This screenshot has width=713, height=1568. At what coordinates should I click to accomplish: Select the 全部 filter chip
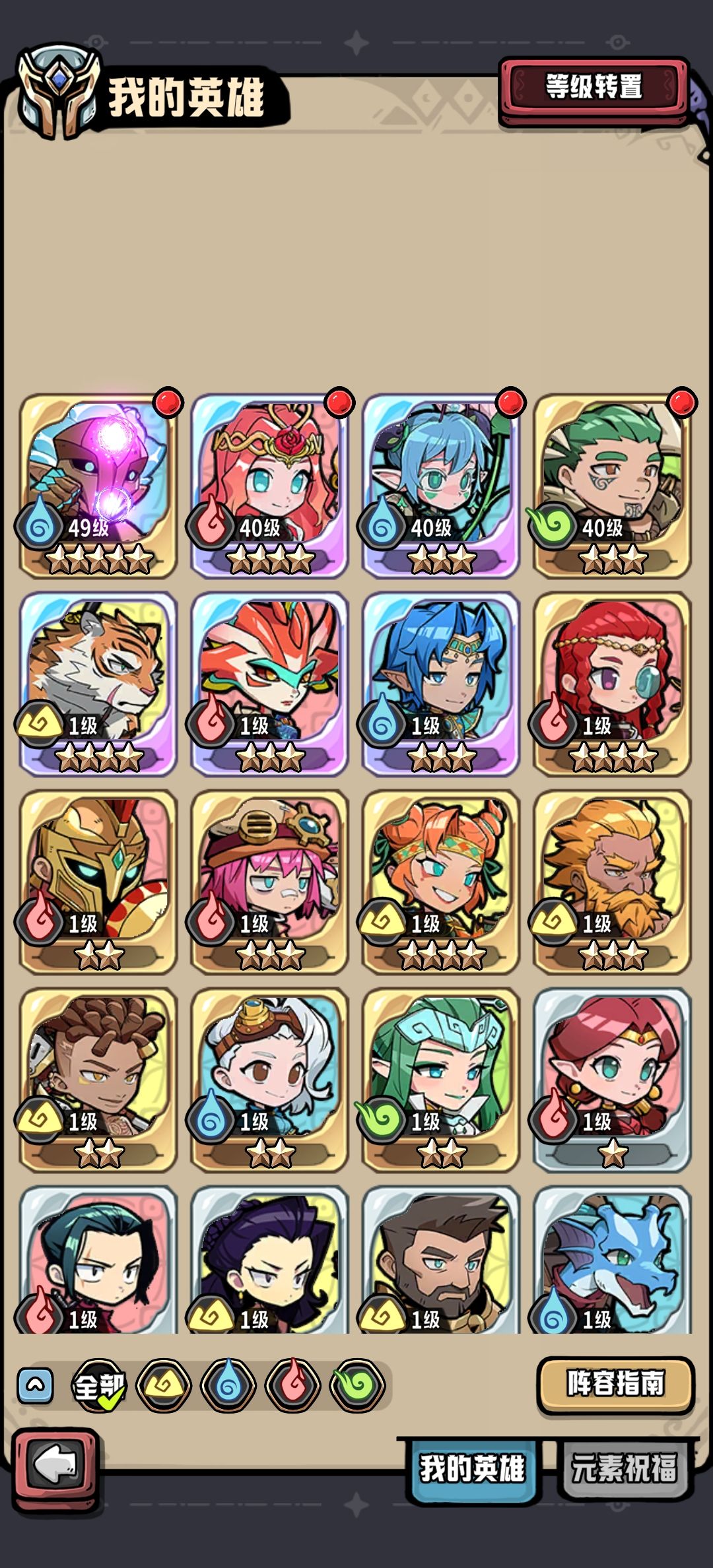tap(99, 1386)
